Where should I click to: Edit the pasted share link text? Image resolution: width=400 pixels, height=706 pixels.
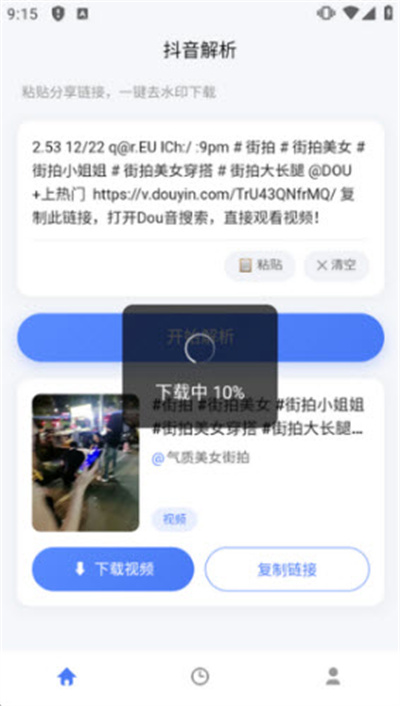point(198,183)
